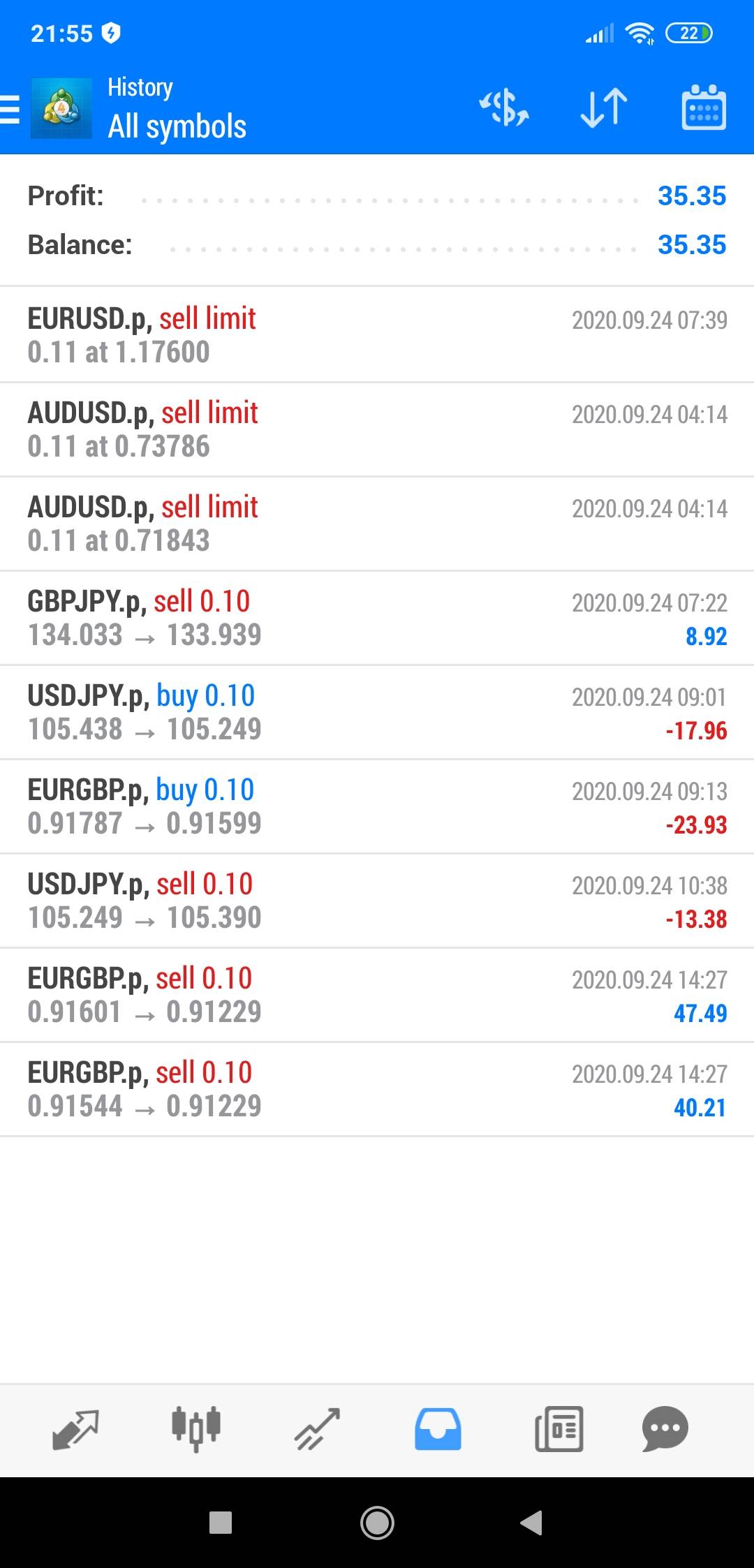The width and height of the screenshot is (754, 1568).
Task: Open EURGBP.p sell trade with 40.21 profit
Action: (377, 1089)
